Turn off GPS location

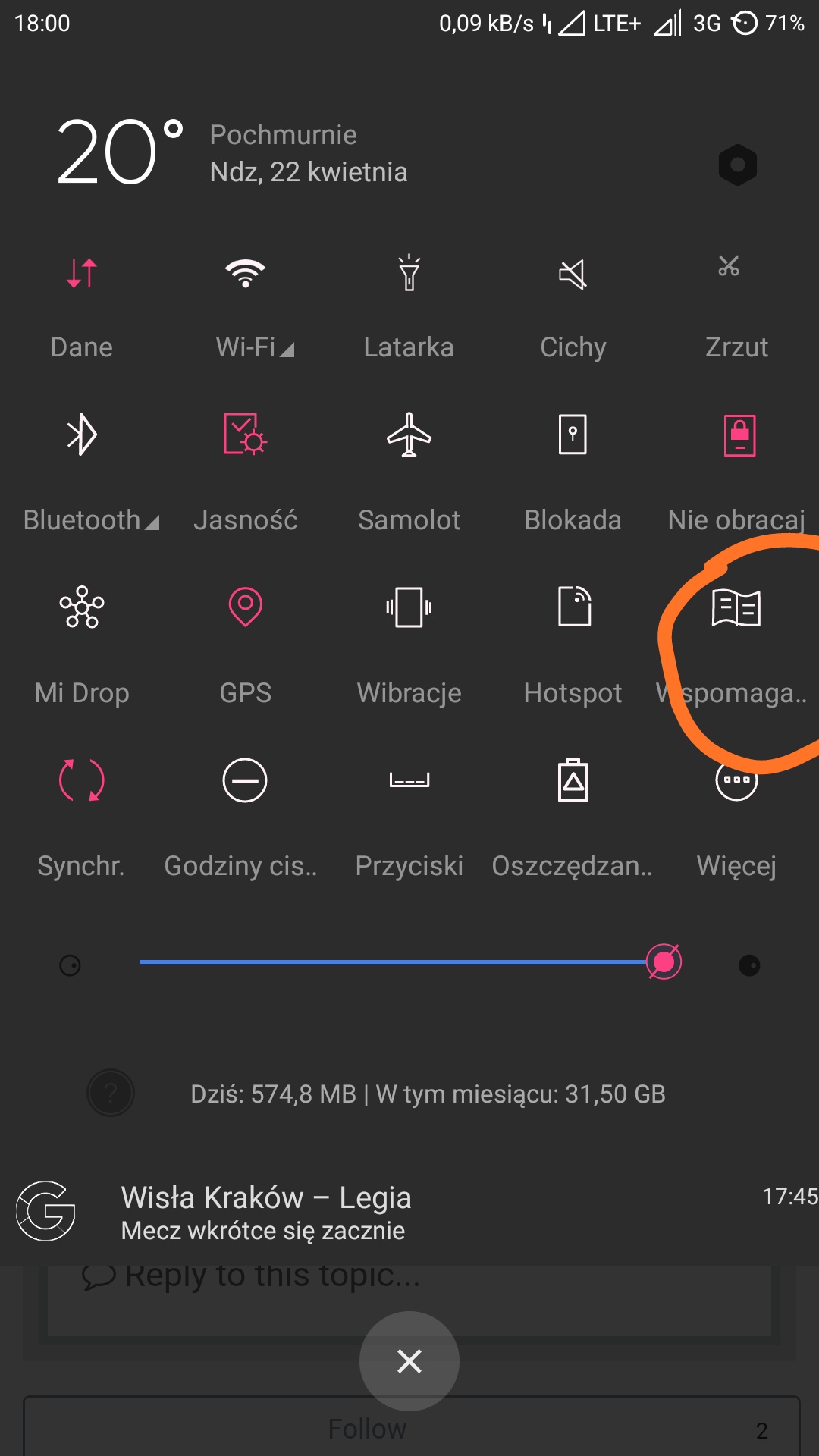click(x=245, y=607)
